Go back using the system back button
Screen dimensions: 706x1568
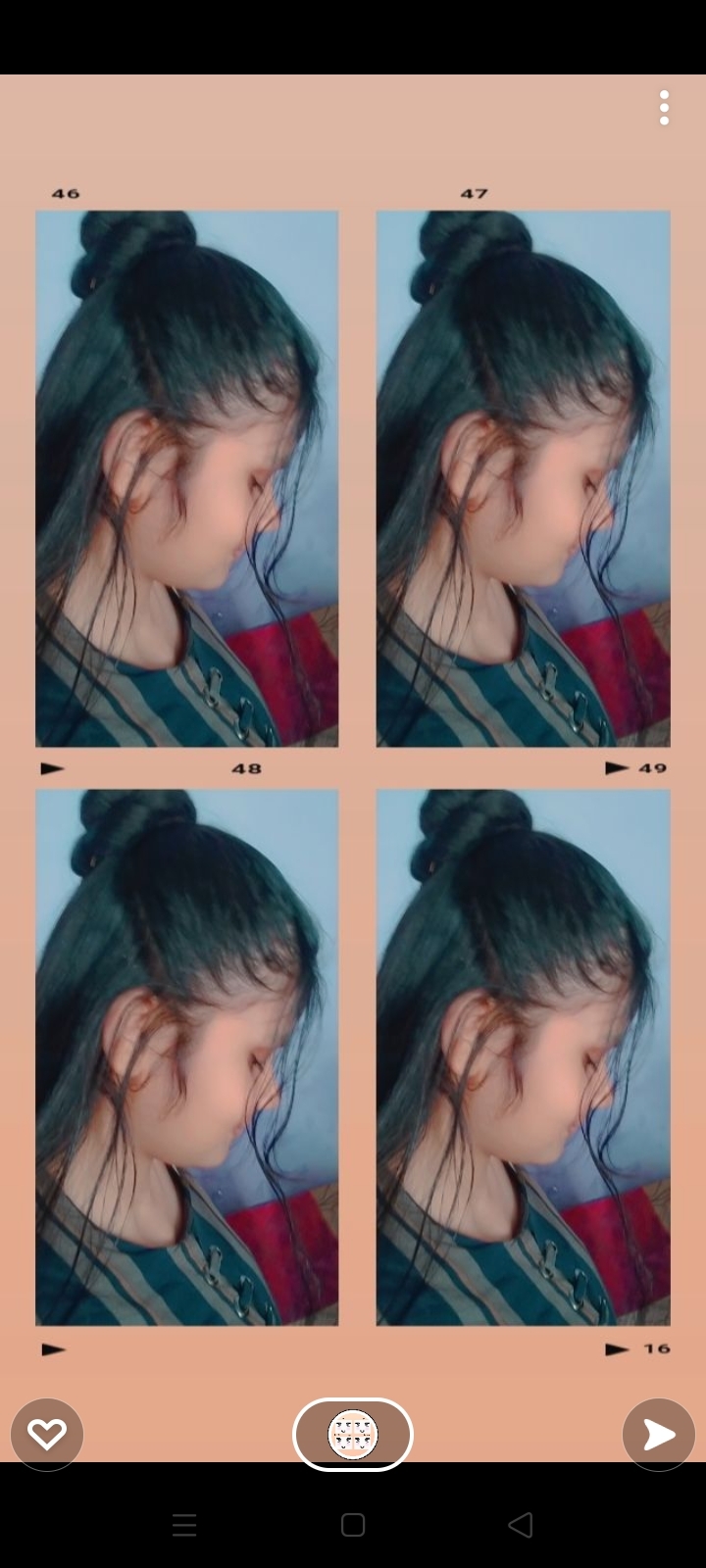[521, 1524]
